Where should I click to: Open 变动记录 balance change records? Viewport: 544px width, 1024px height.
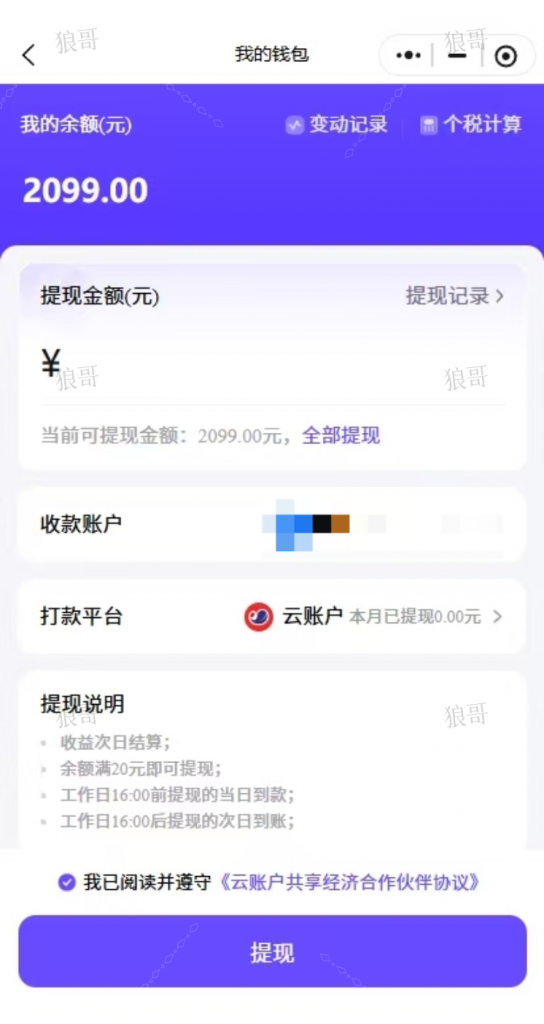tap(337, 125)
